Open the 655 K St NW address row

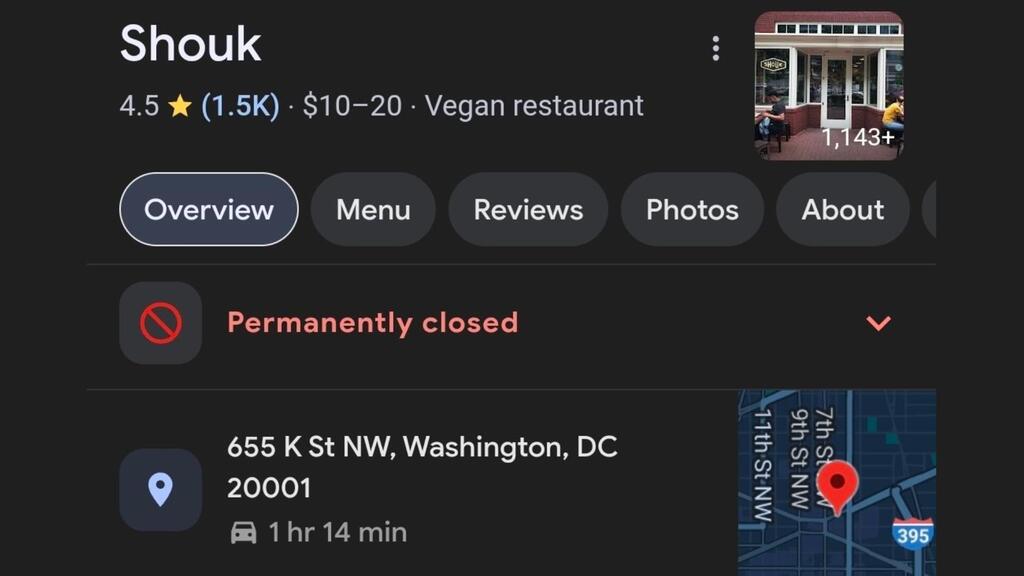coord(420,467)
